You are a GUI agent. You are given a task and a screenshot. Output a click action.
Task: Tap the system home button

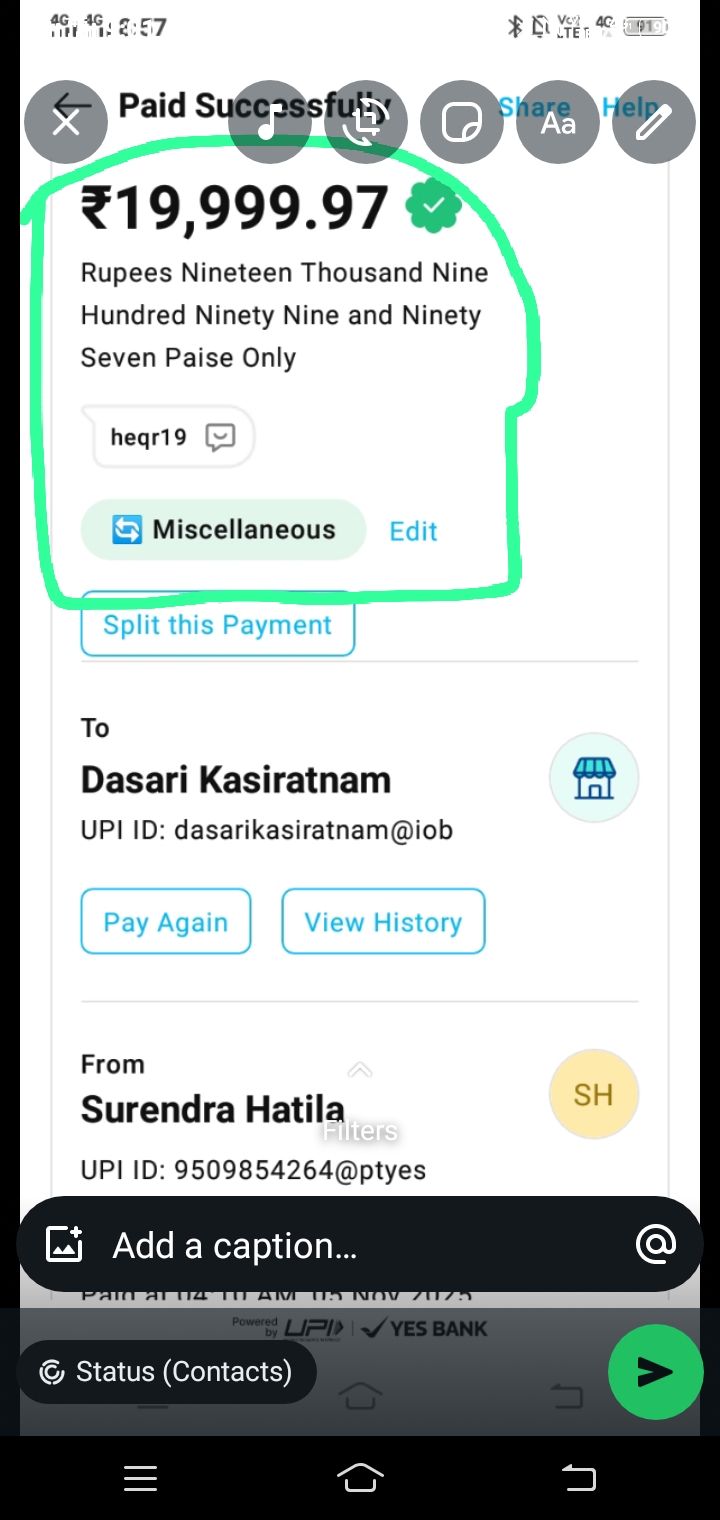(x=360, y=1477)
